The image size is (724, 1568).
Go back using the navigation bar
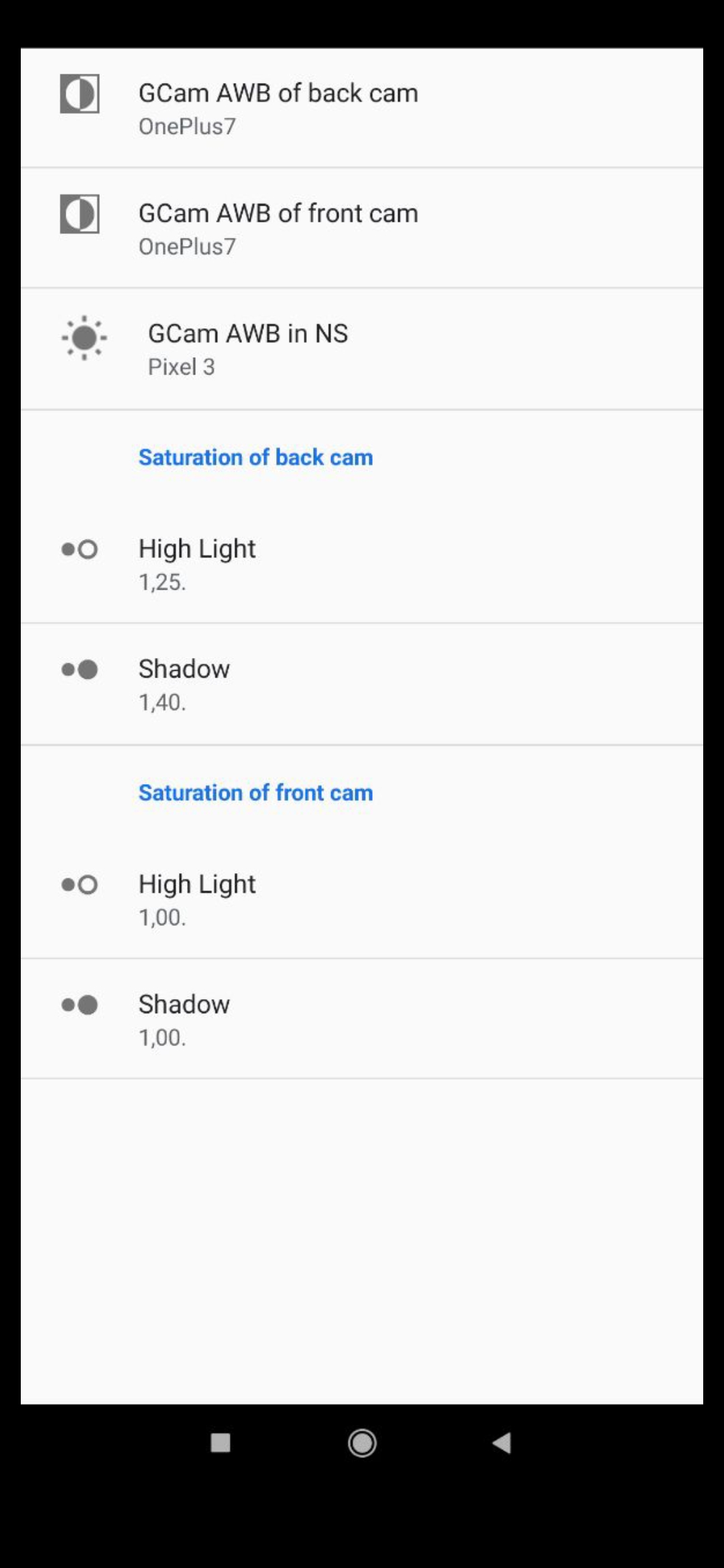[502, 1443]
